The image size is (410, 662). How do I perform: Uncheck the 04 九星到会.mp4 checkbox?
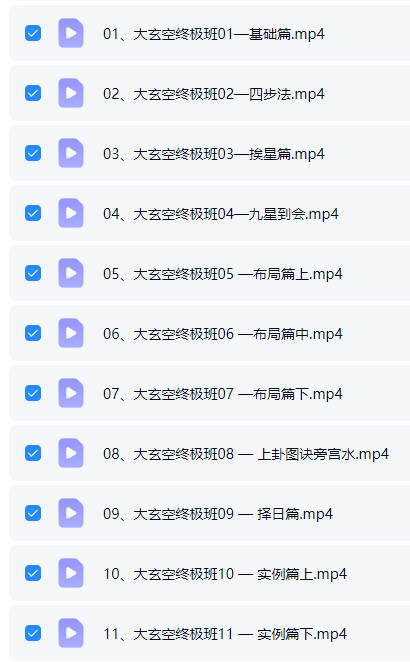(33, 213)
